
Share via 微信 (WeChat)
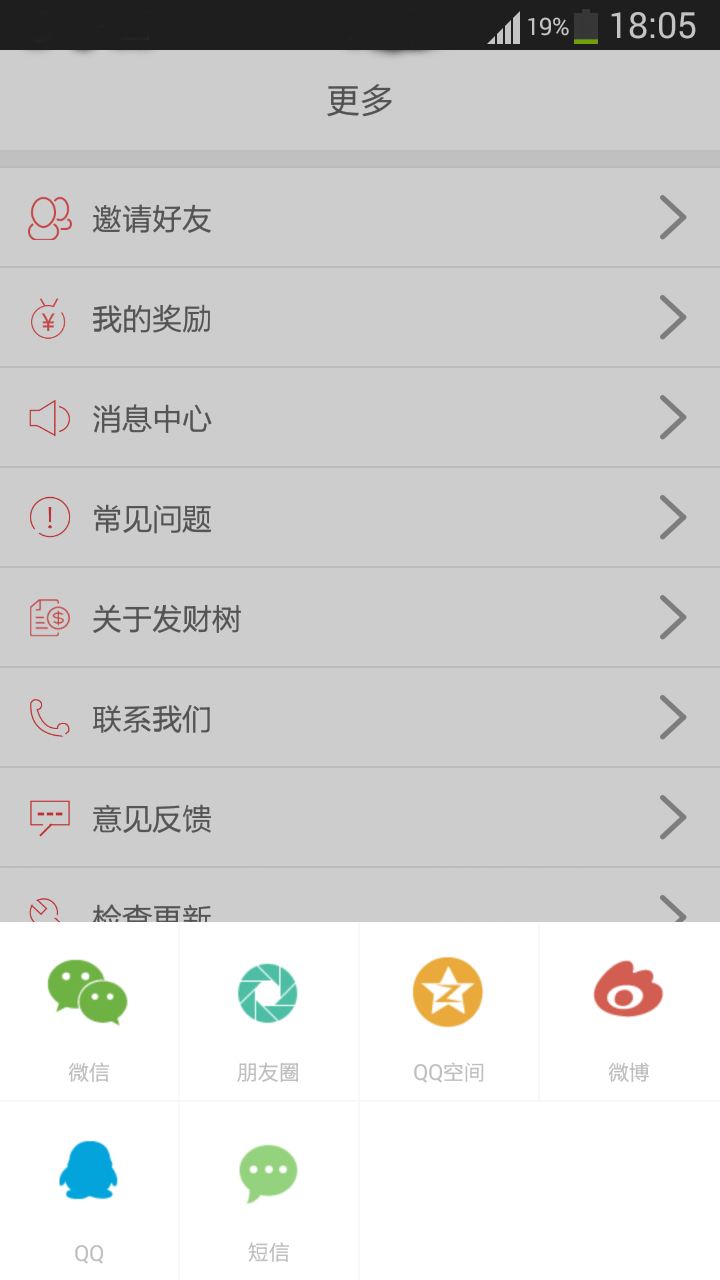click(x=89, y=1010)
